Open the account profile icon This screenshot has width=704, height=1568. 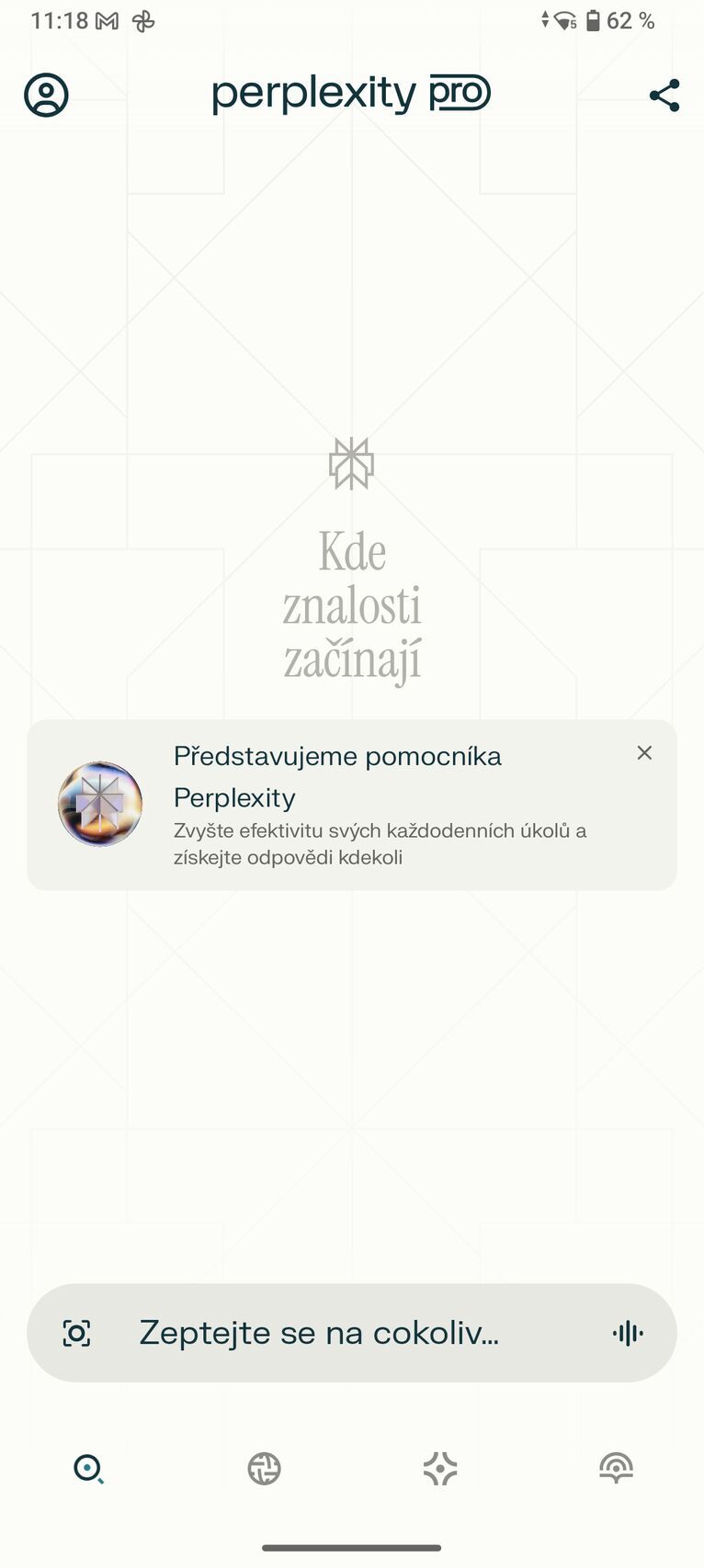[46, 95]
